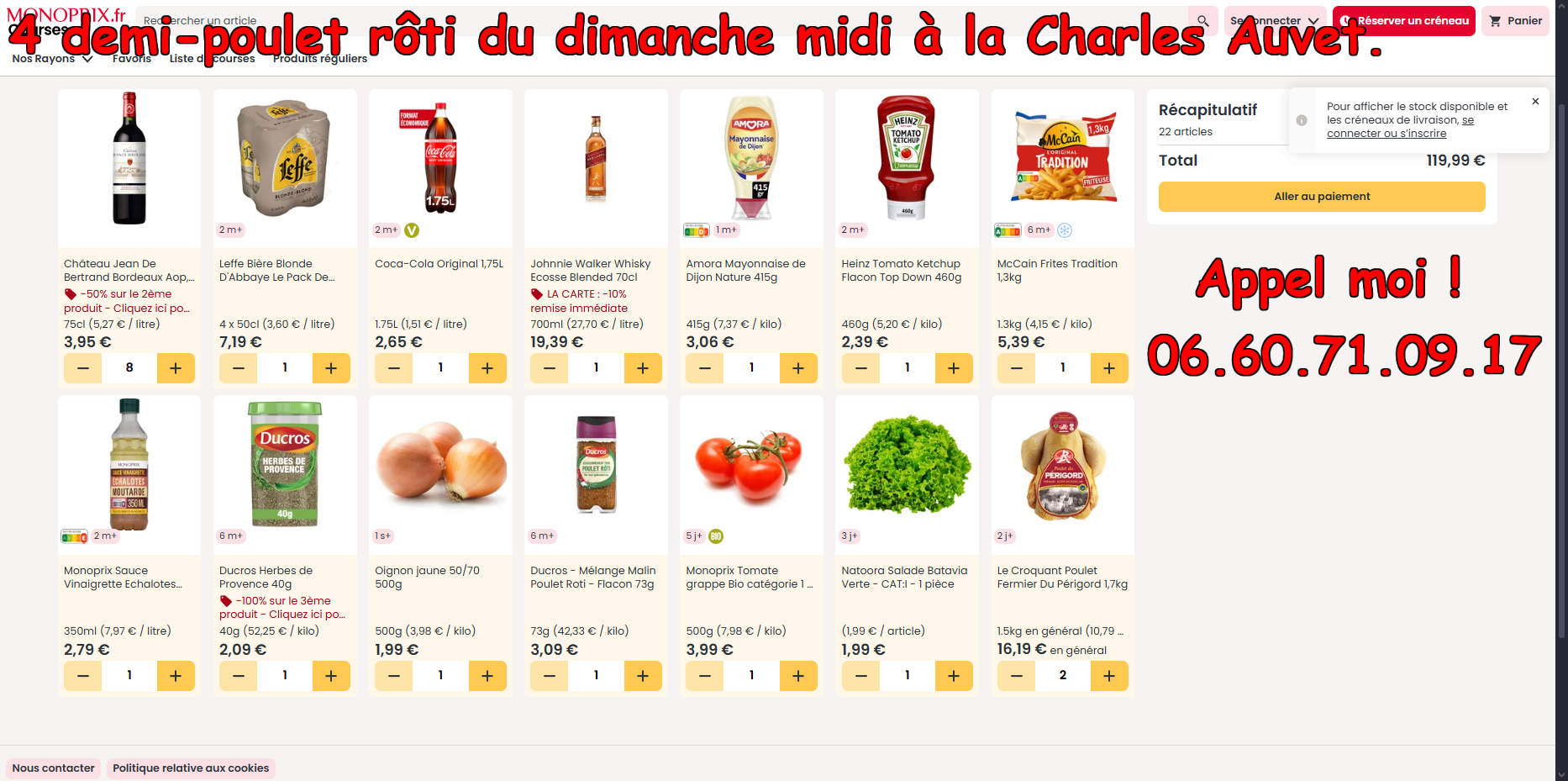Open Nous contacter link
The height and width of the screenshot is (781, 1568).
[54, 768]
